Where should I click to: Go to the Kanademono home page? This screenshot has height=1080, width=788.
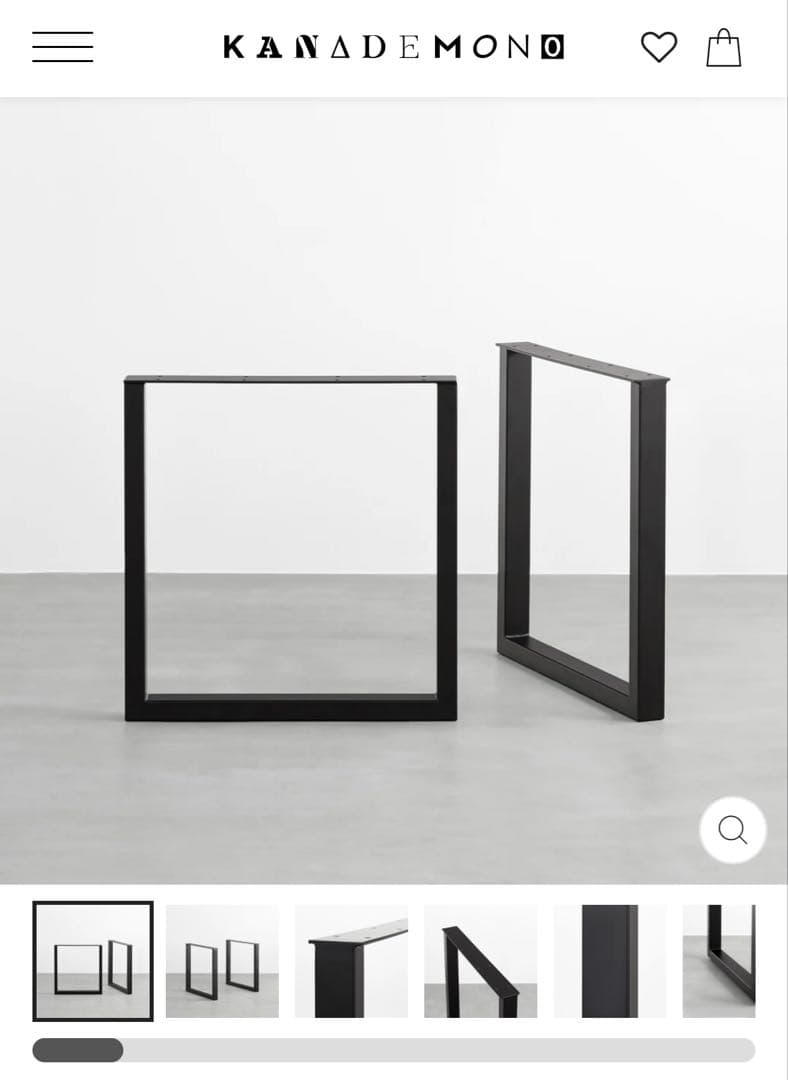pos(393,47)
